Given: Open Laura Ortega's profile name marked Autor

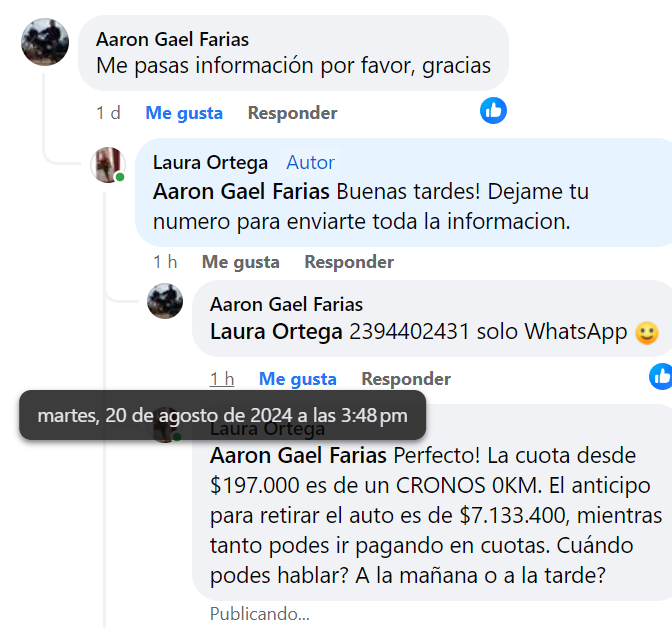Looking at the screenshot, I should pos(210,162).
